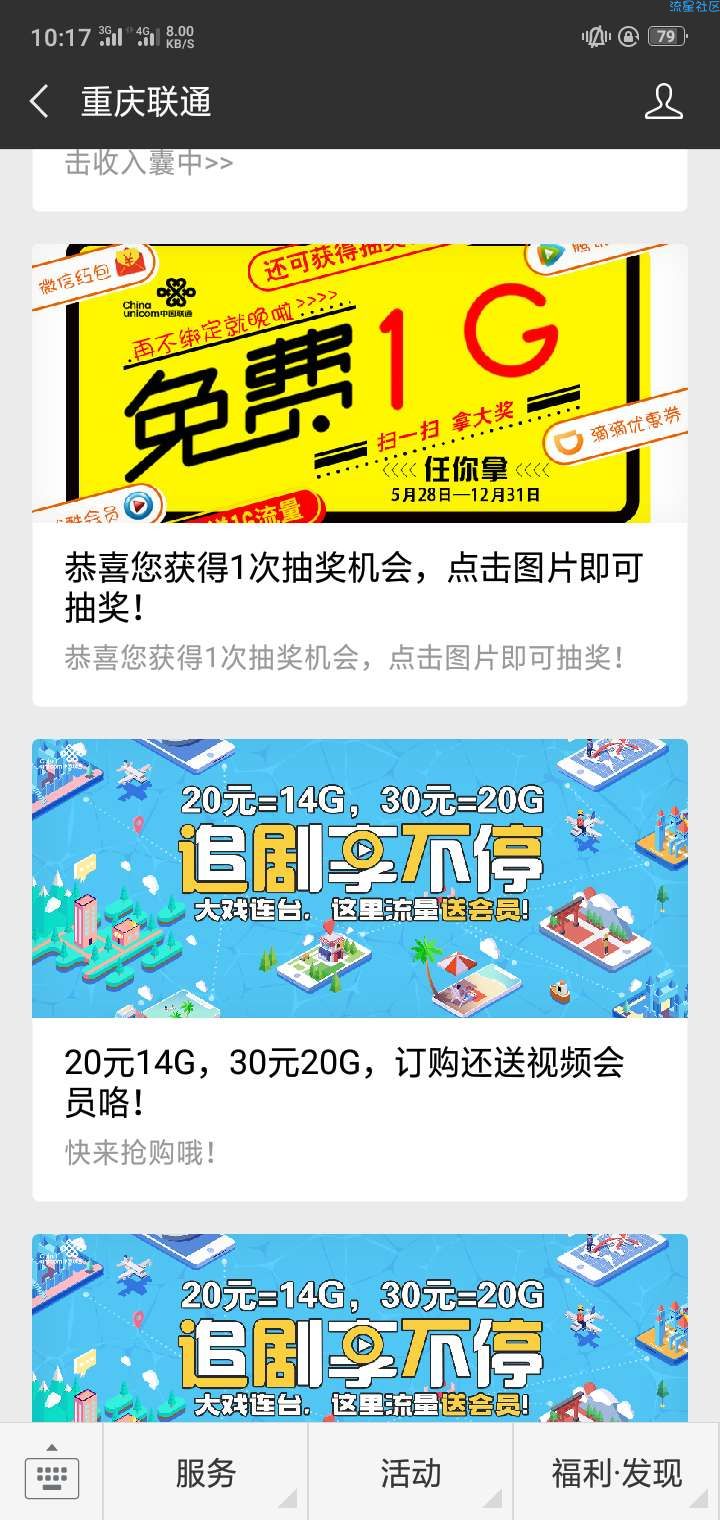Image resolution: width=720 pixels, height=1520 pixels.
Task: Open the 活动 menu
Action: [410, 1473]
